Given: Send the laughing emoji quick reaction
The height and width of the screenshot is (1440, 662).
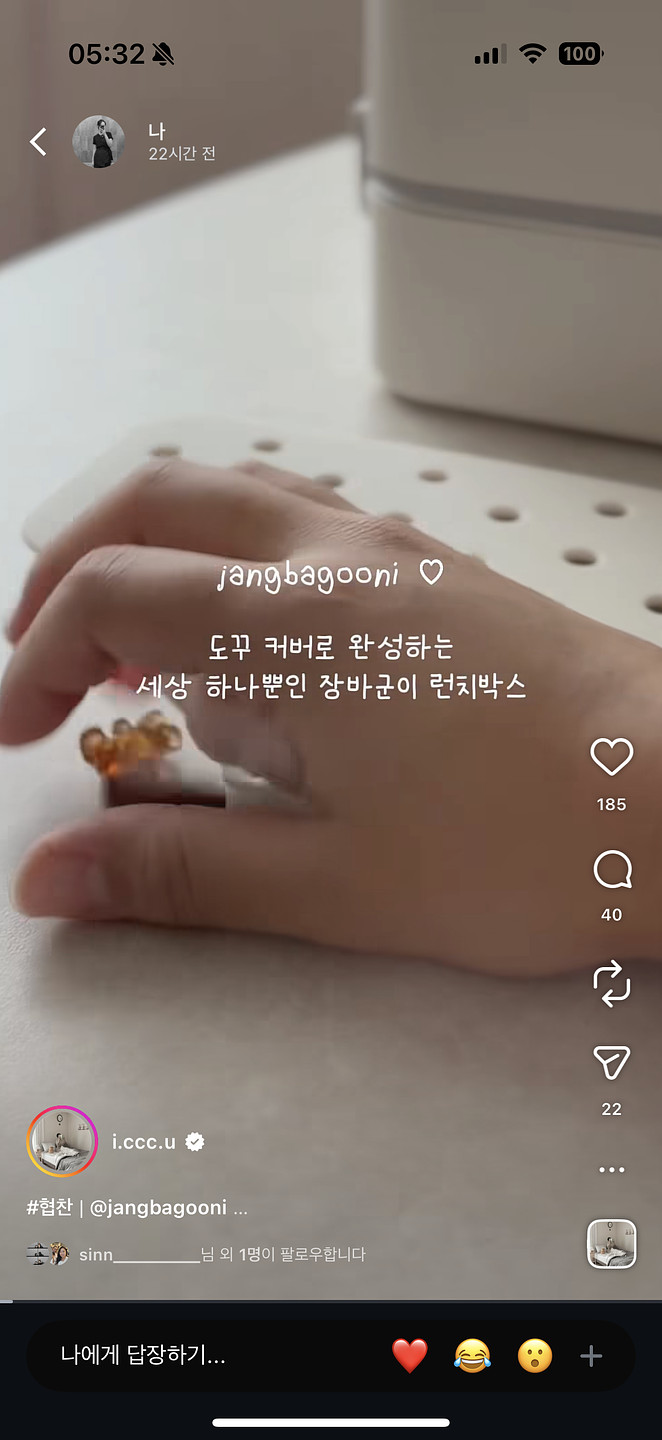Looking at the screenshot, I should pos(472,1356).
